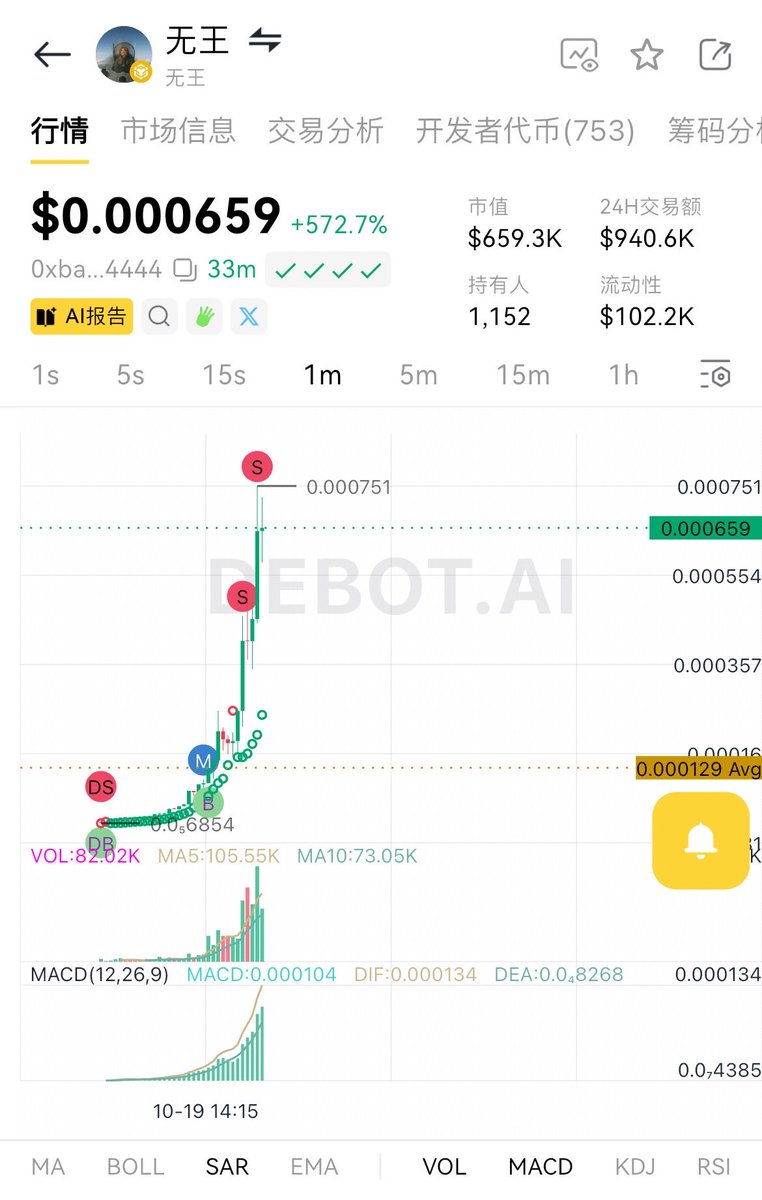
Task: Add 无王 to favorites with star
Action: tap(647, 55)
